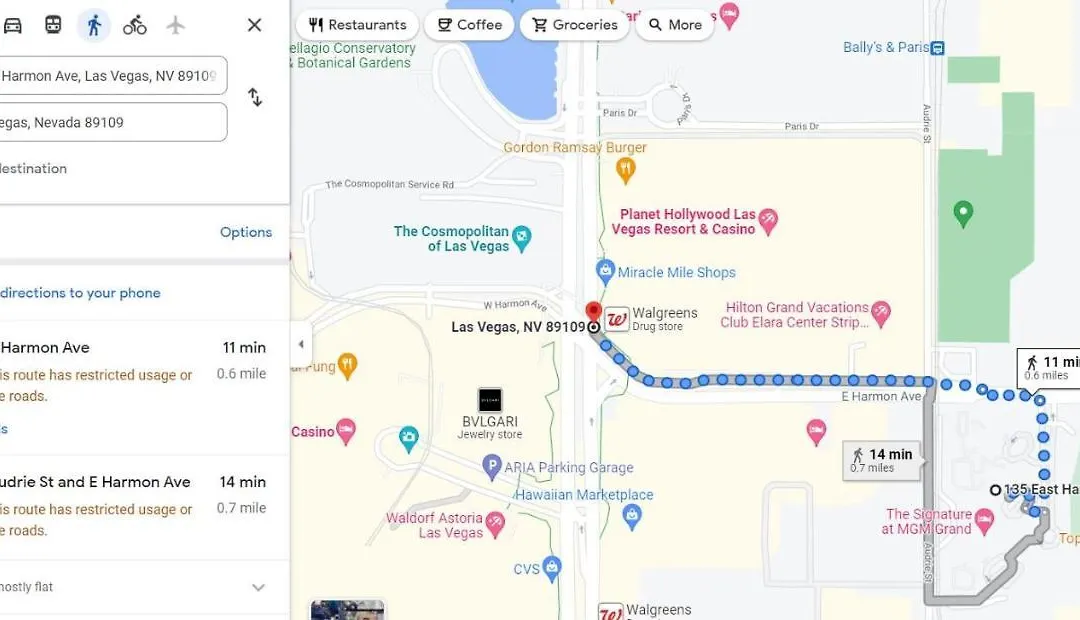Close the directions panel
Screen dimensions: 1080x620
point(254,25)
